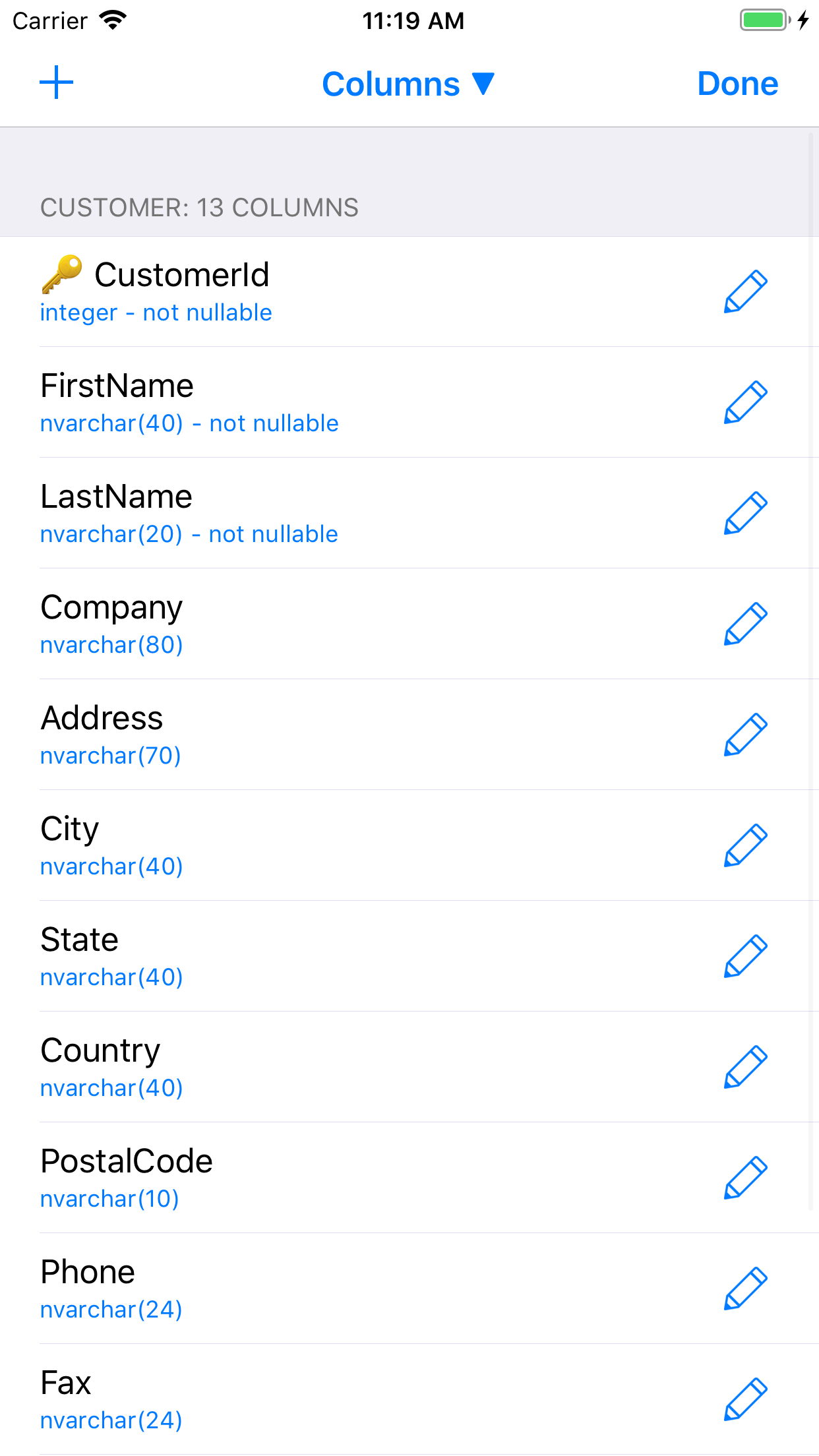Image resolution: width=819 pixels, height=1456 pixels.
Task: Tap the nvarchar(80) type label under Company
Action: 111,644
